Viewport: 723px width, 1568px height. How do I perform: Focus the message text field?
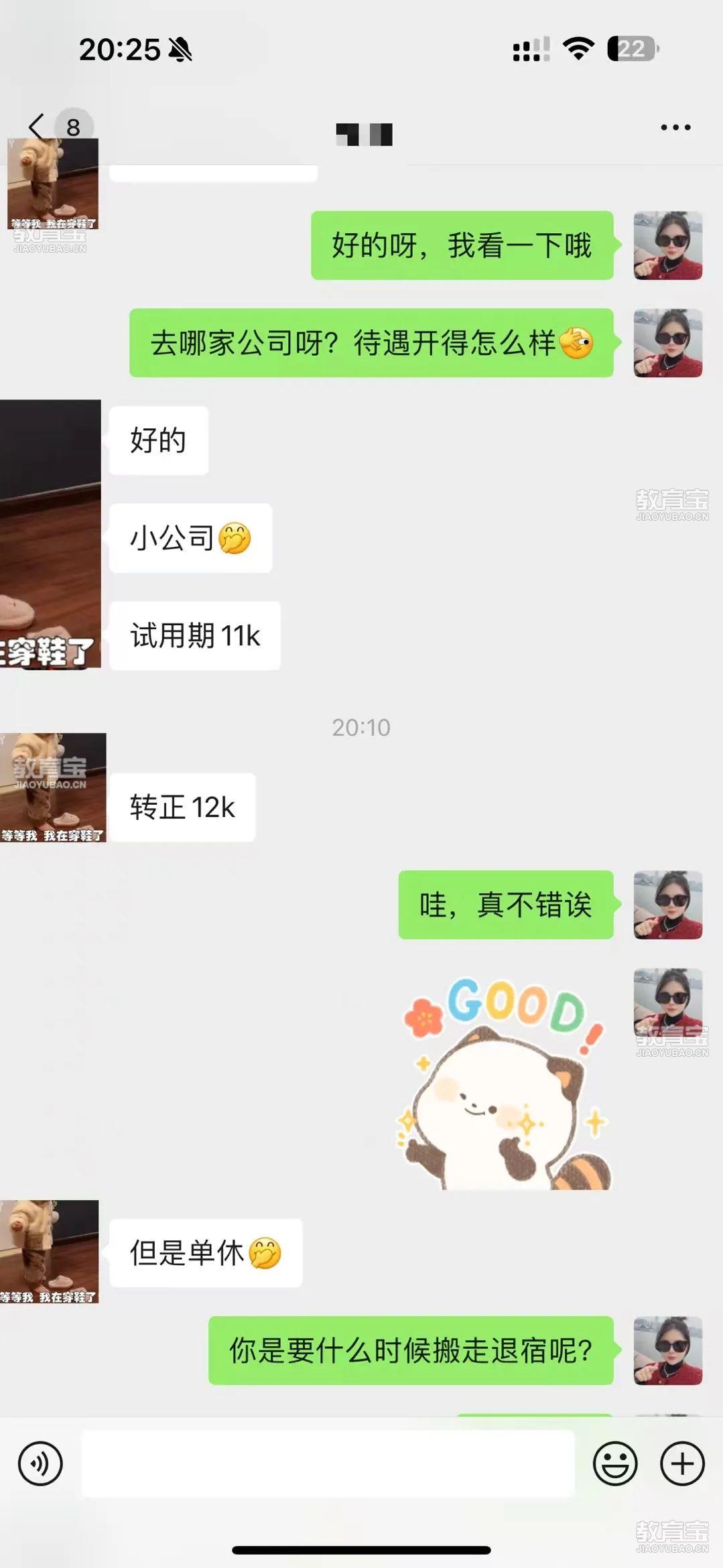pyautogui.click(x=328, y=1463)
